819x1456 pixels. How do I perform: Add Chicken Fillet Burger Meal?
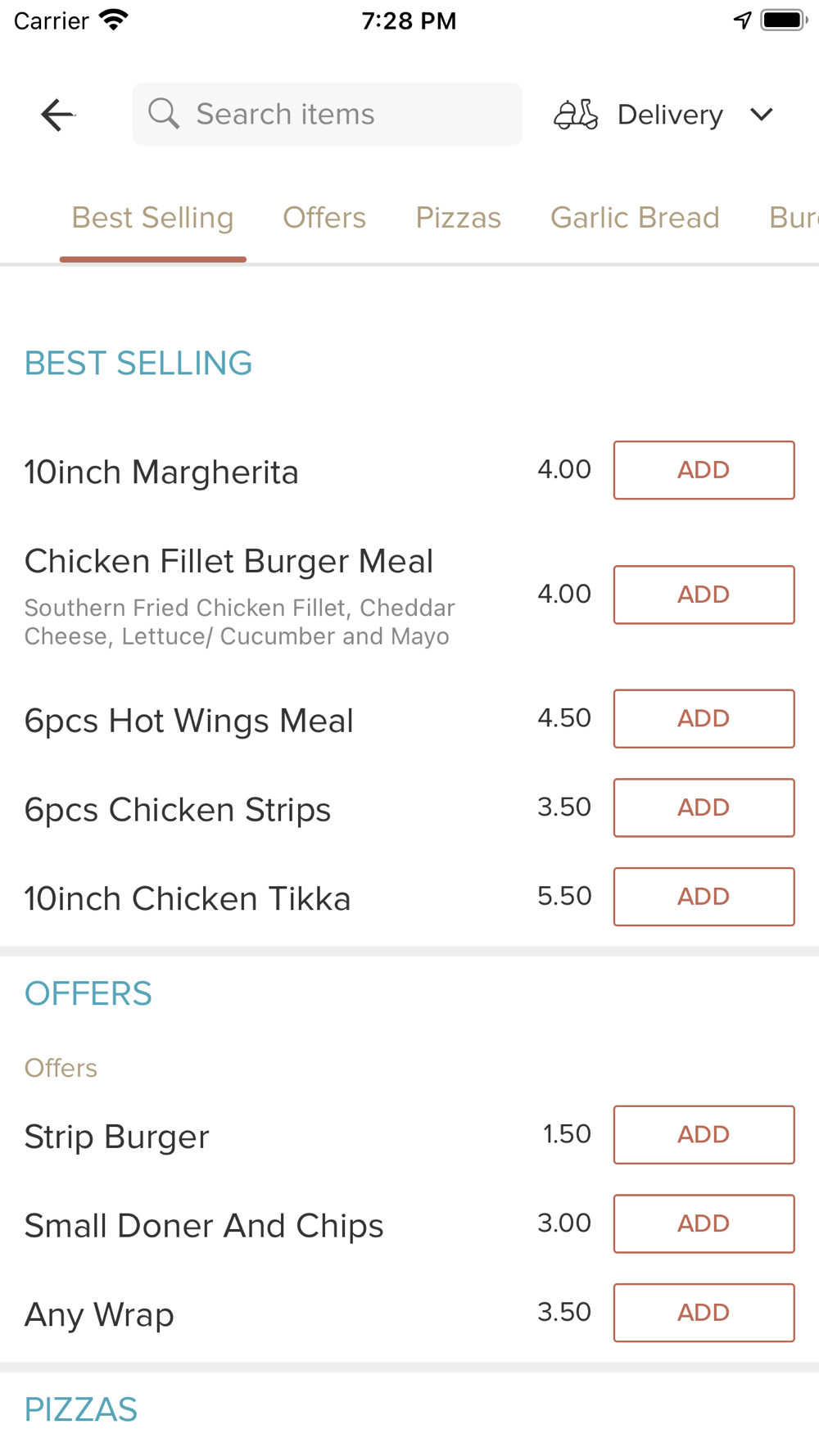click(x=704, y=595)
